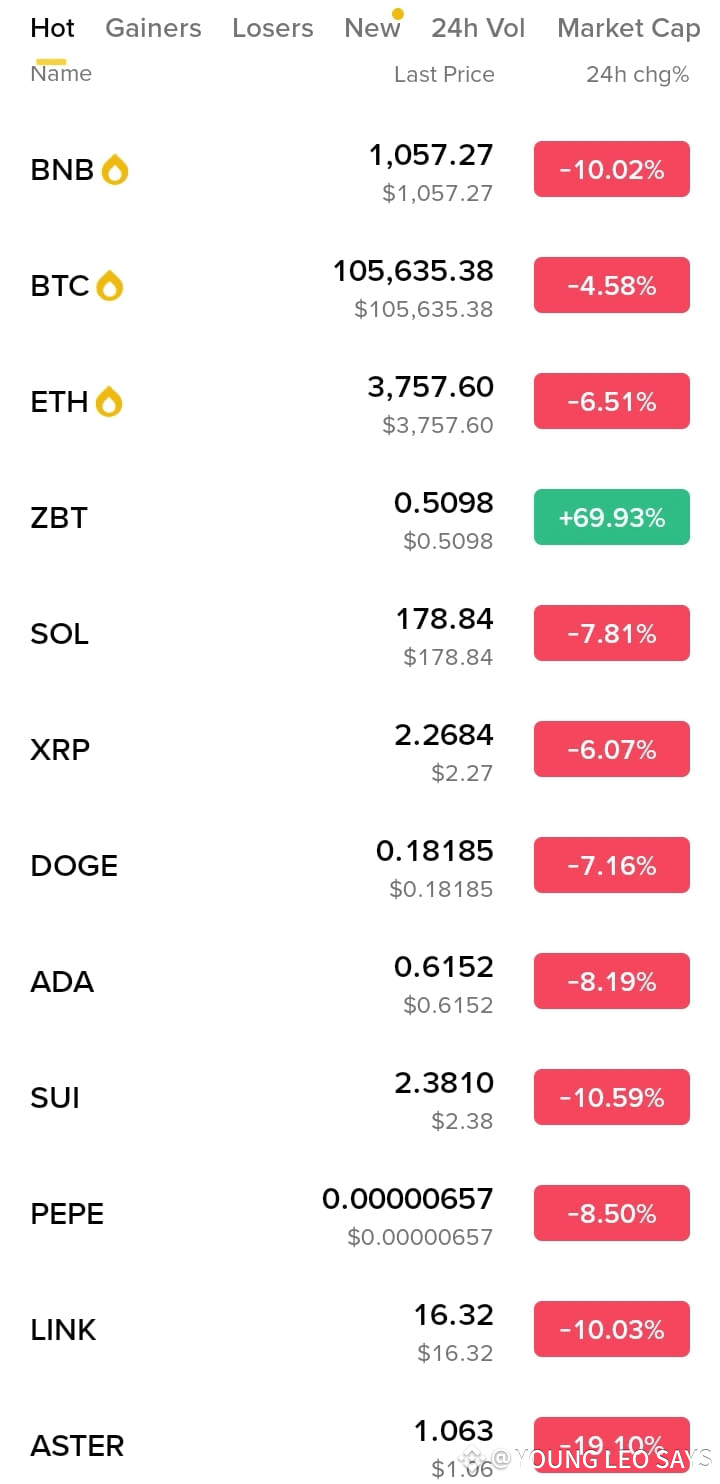Sort the list by Last Price
The image size is (720, 1484).
[x=444, y=74]
